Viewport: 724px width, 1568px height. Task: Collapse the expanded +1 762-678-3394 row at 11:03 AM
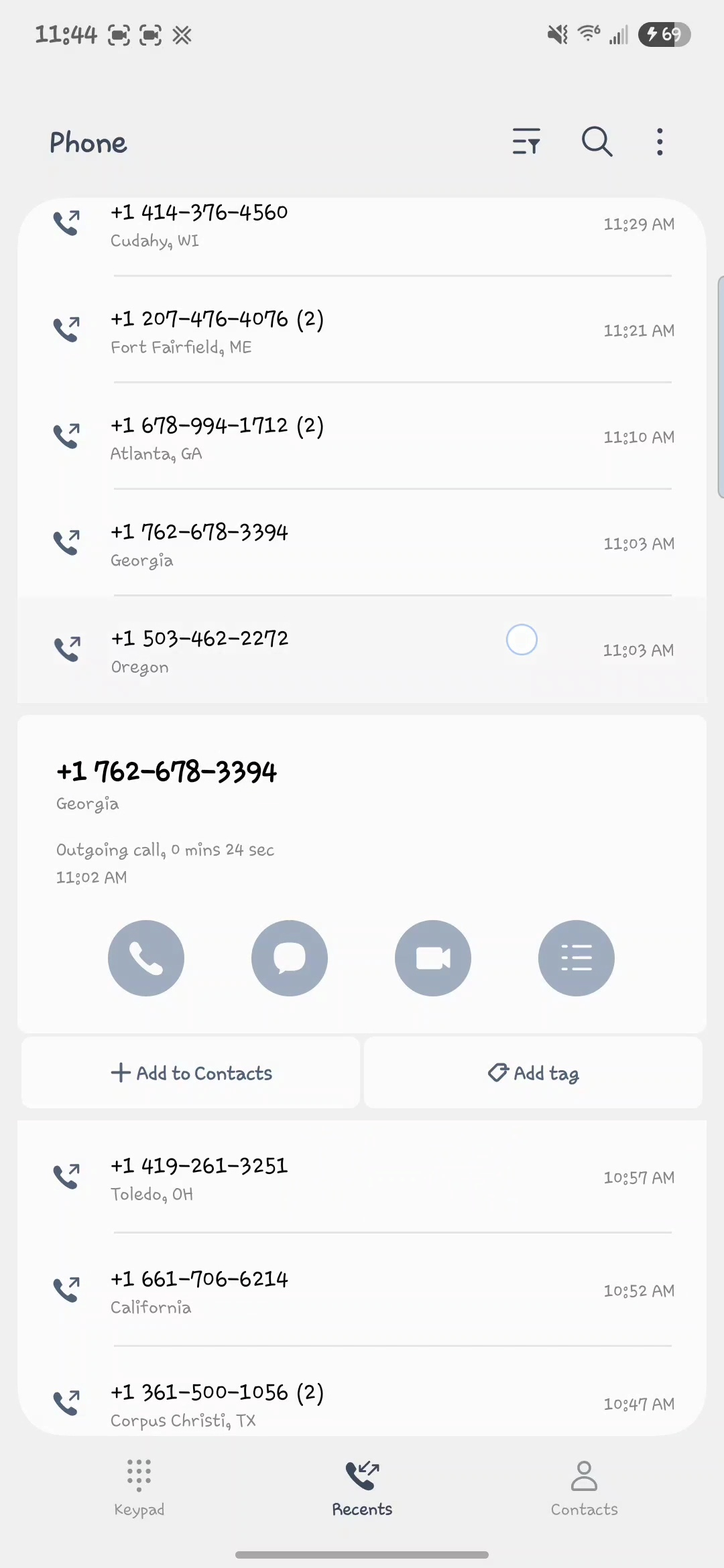[362, 544]
